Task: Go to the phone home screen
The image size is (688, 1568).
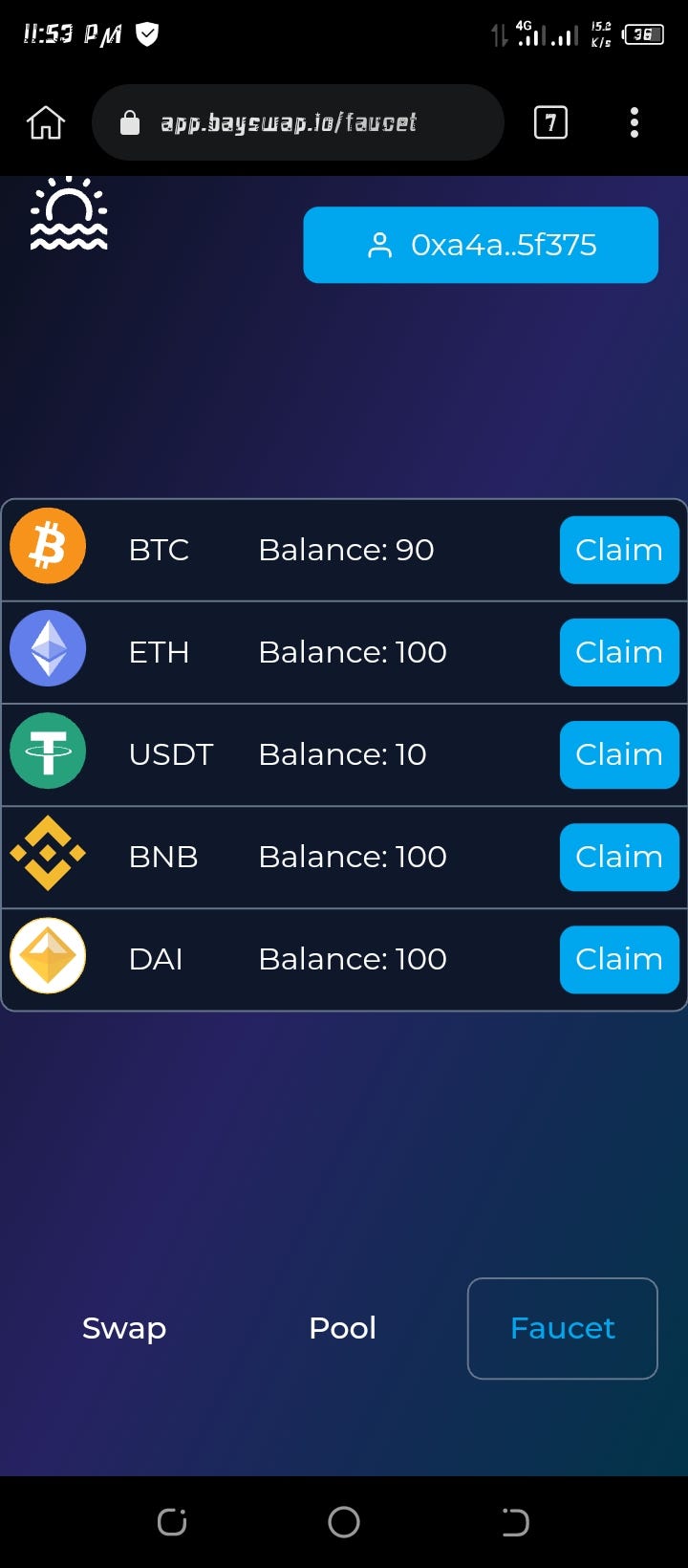Action: pyautogui.click(x=344, y=1522)
